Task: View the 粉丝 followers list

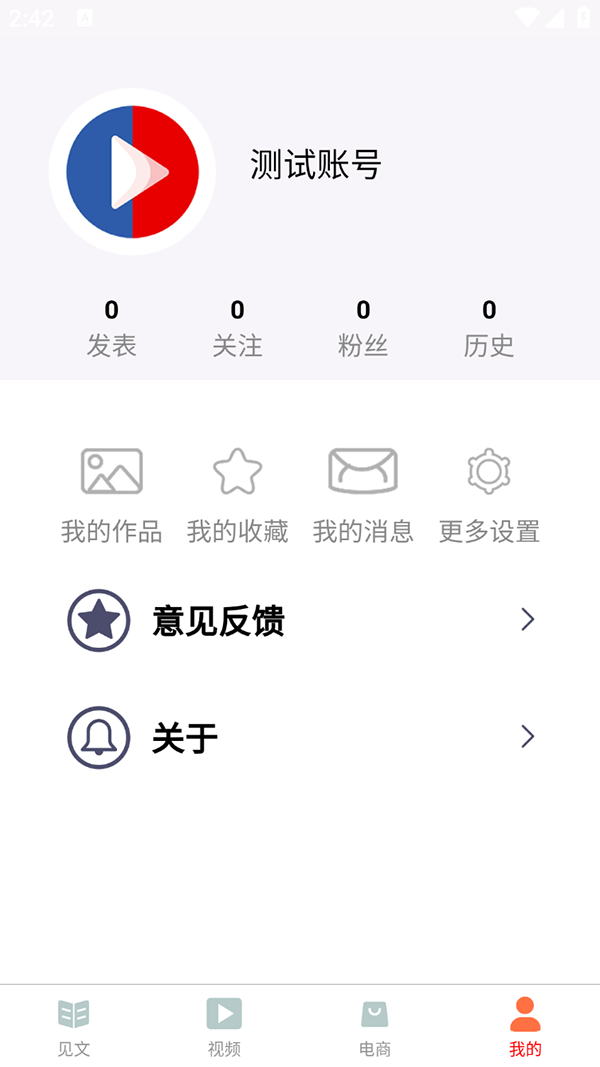Action: pos(363,329)
